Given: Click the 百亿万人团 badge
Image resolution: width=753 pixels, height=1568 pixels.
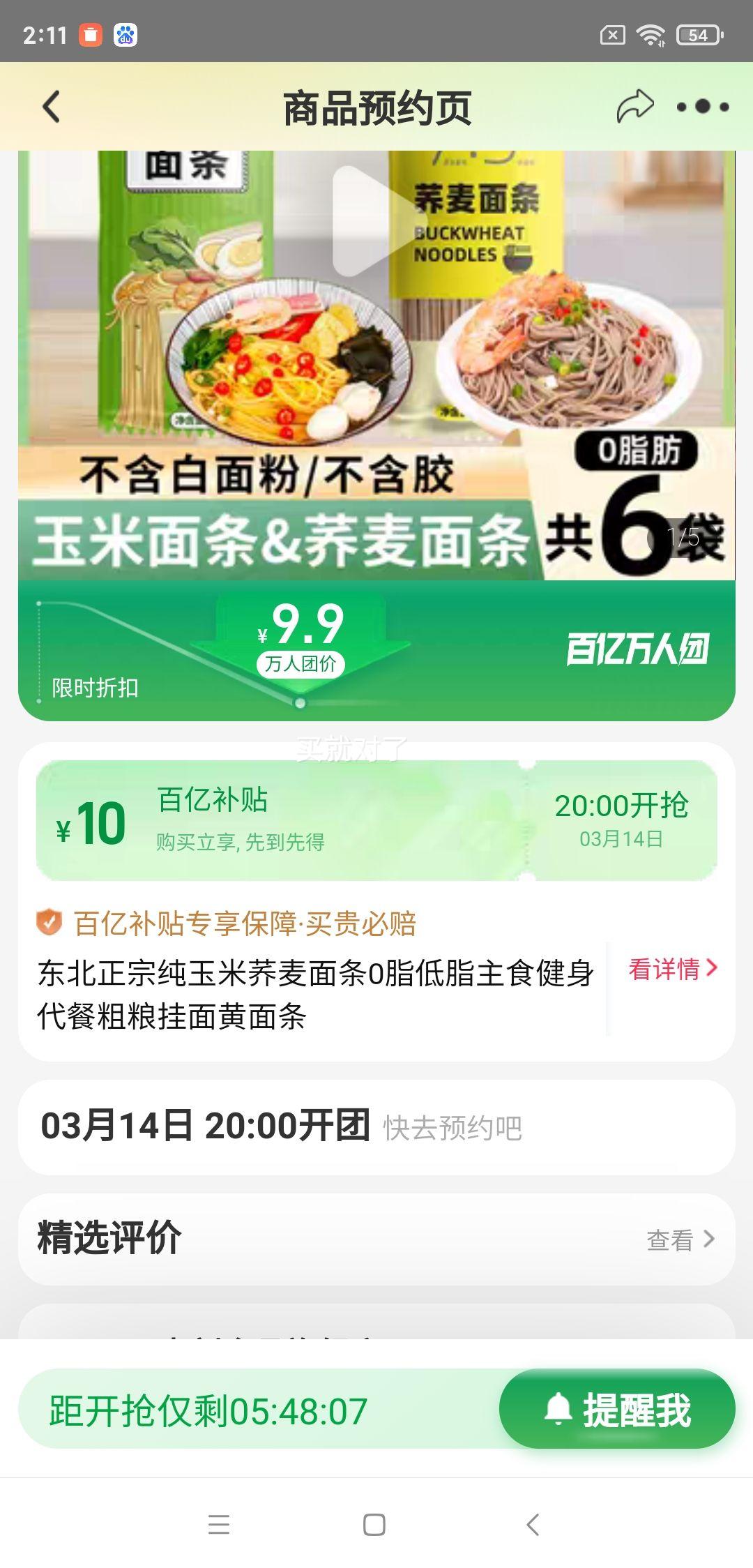Looking at the screenshot, I should click(x=639, y=649).
